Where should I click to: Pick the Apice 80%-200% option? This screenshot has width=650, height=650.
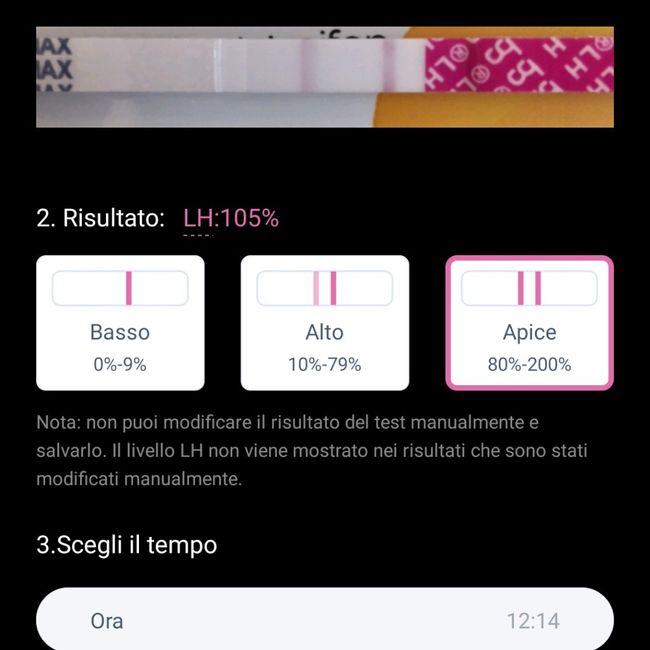pos(529,322)
